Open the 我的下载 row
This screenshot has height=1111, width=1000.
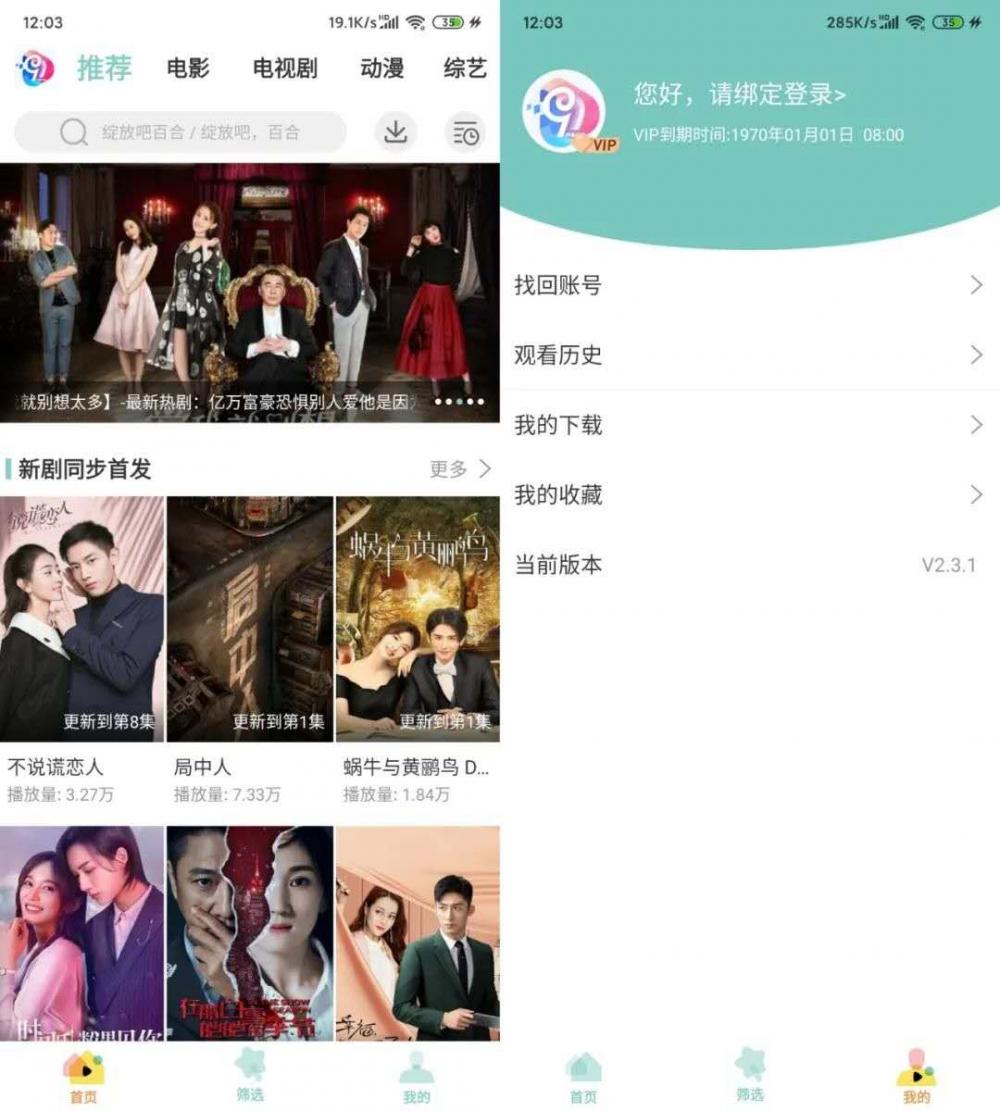pos(750,425)
